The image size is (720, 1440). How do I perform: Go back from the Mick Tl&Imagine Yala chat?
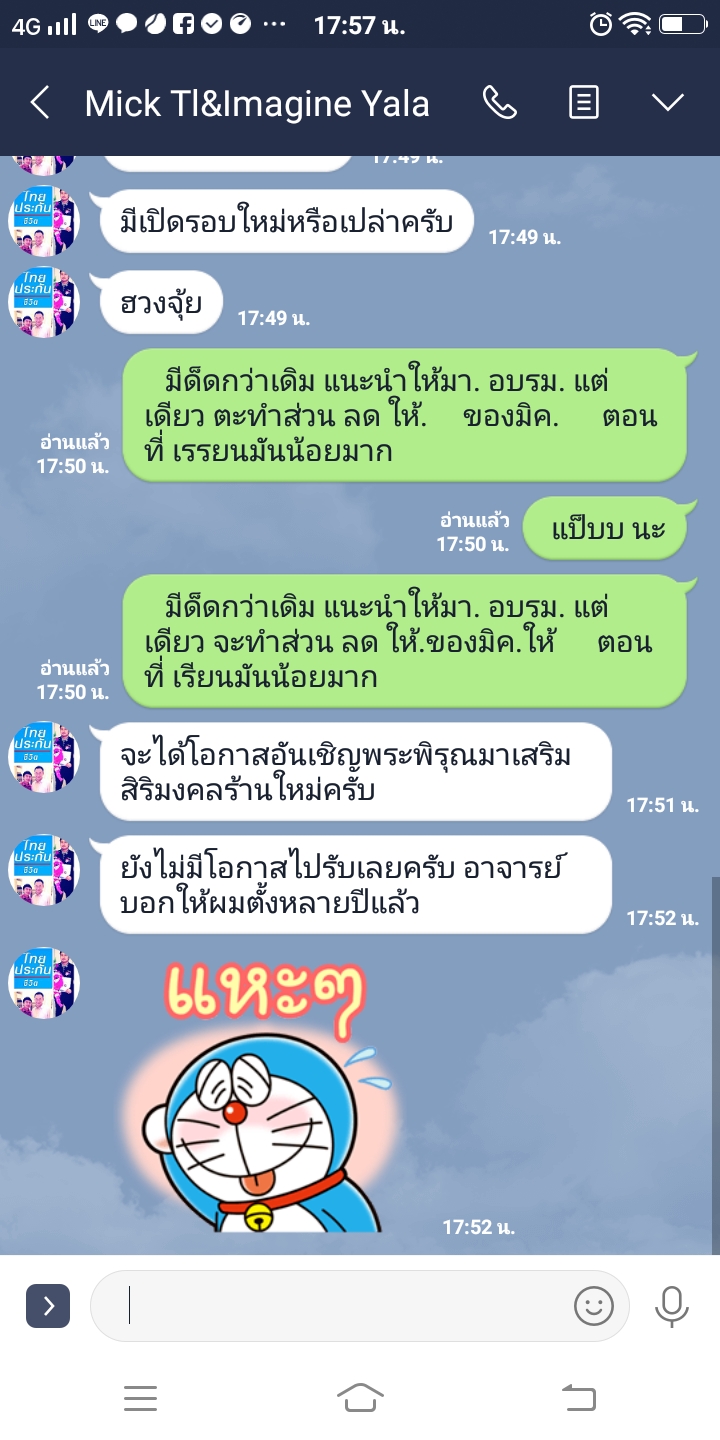click(40, 103)
